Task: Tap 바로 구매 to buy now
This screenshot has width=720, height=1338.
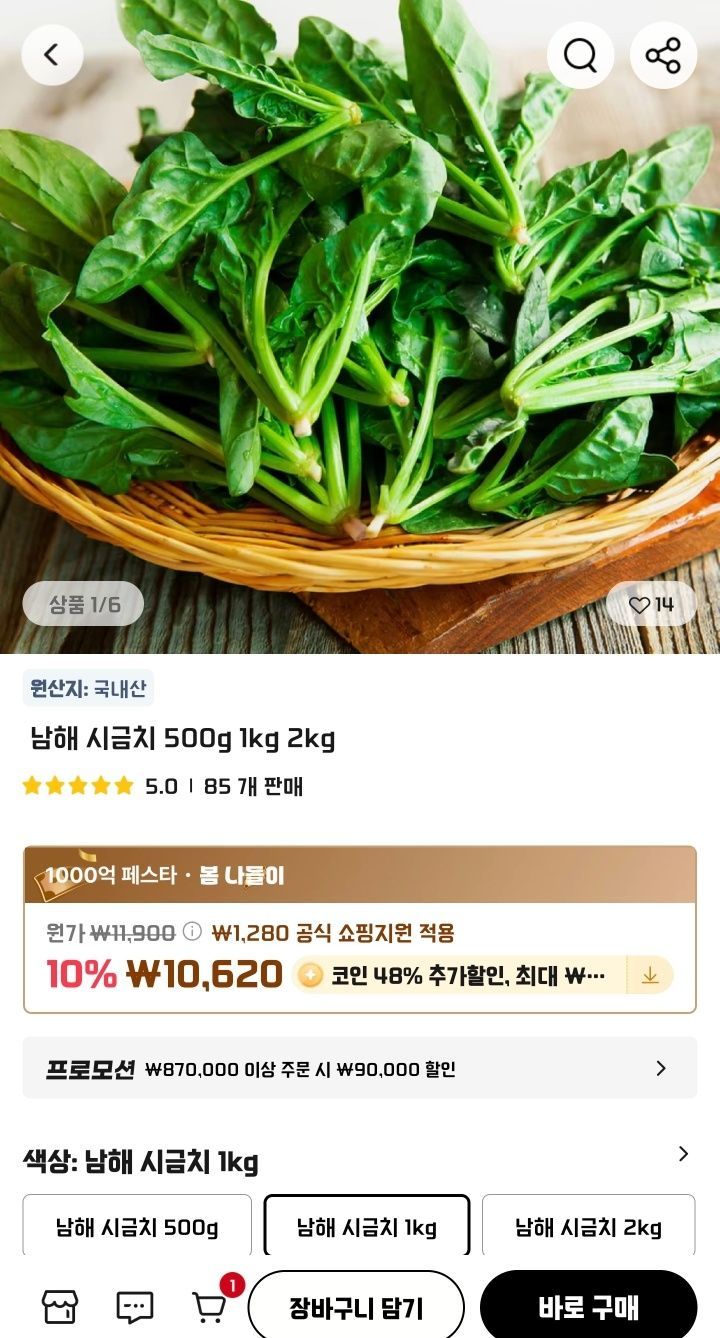Action: tap(589, 1305)
